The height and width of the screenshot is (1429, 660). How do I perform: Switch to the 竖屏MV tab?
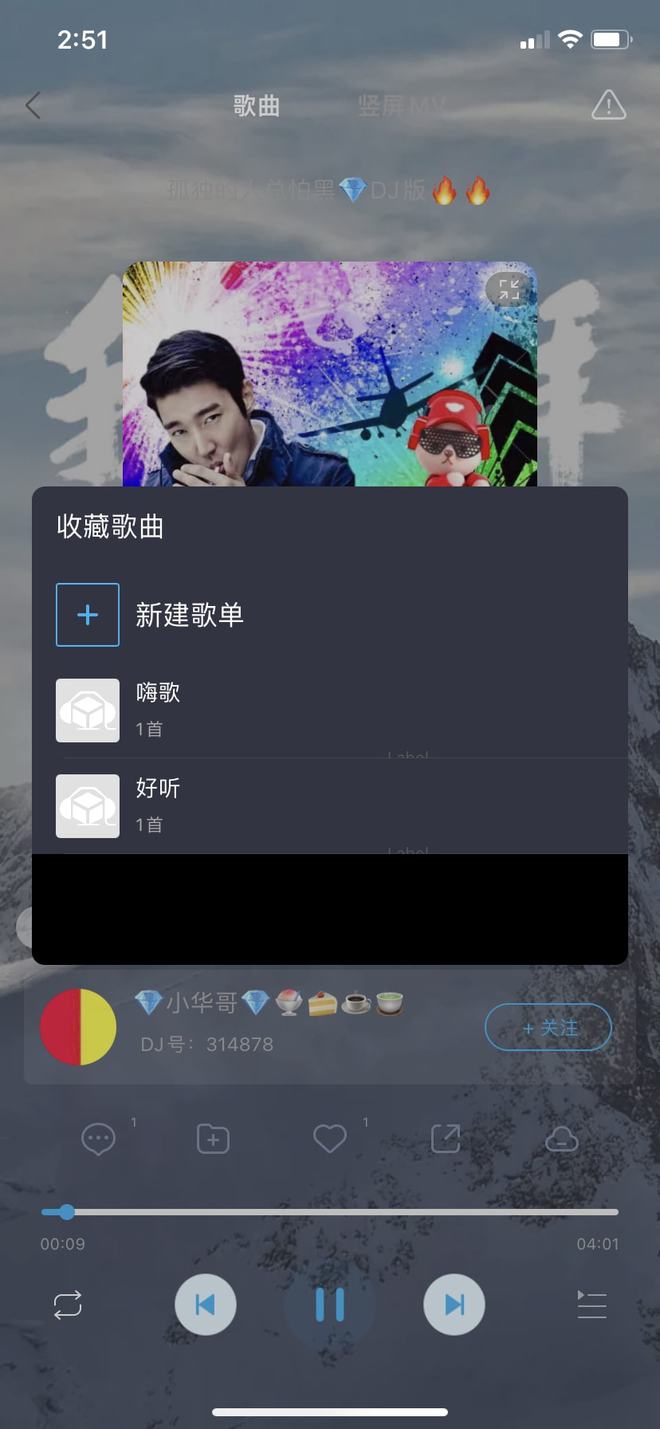(400, 105)
